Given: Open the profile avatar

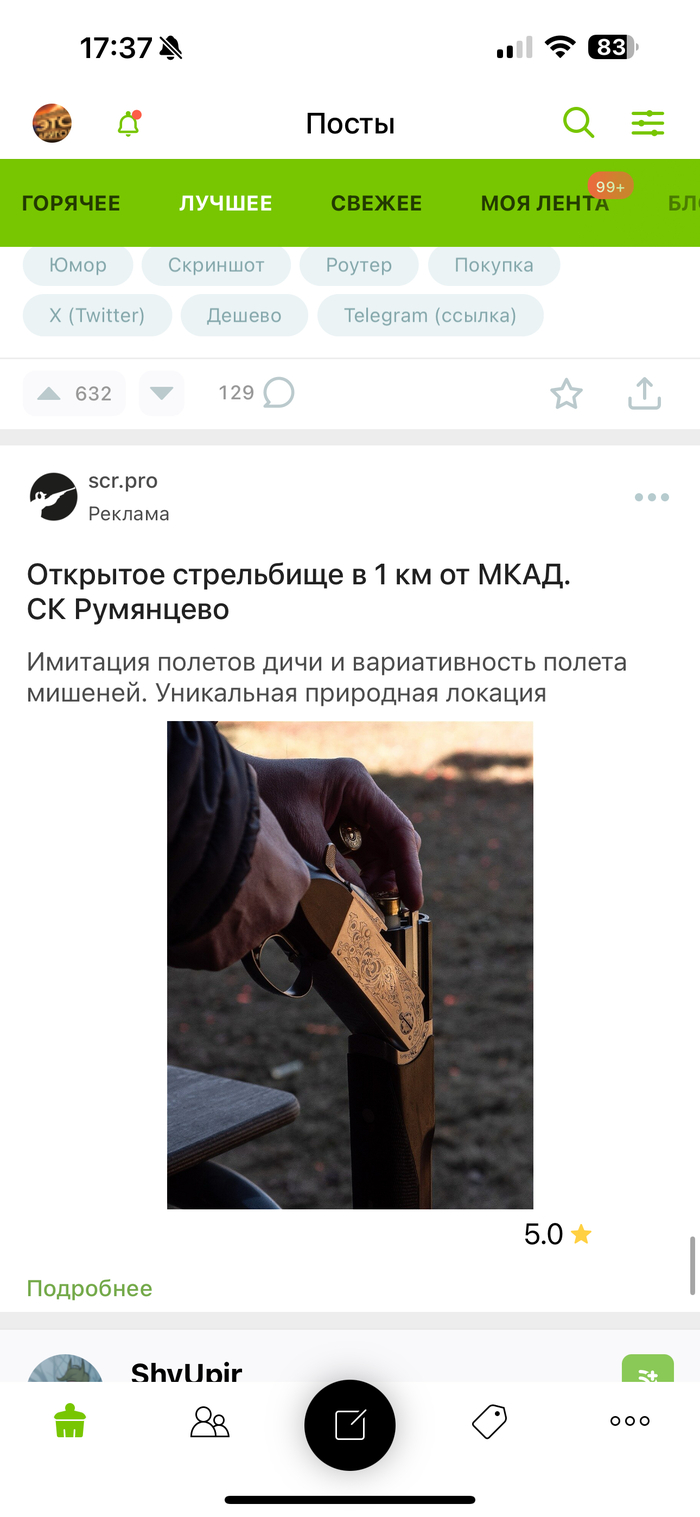Looking at the screenshot, I should coord(52,123).
